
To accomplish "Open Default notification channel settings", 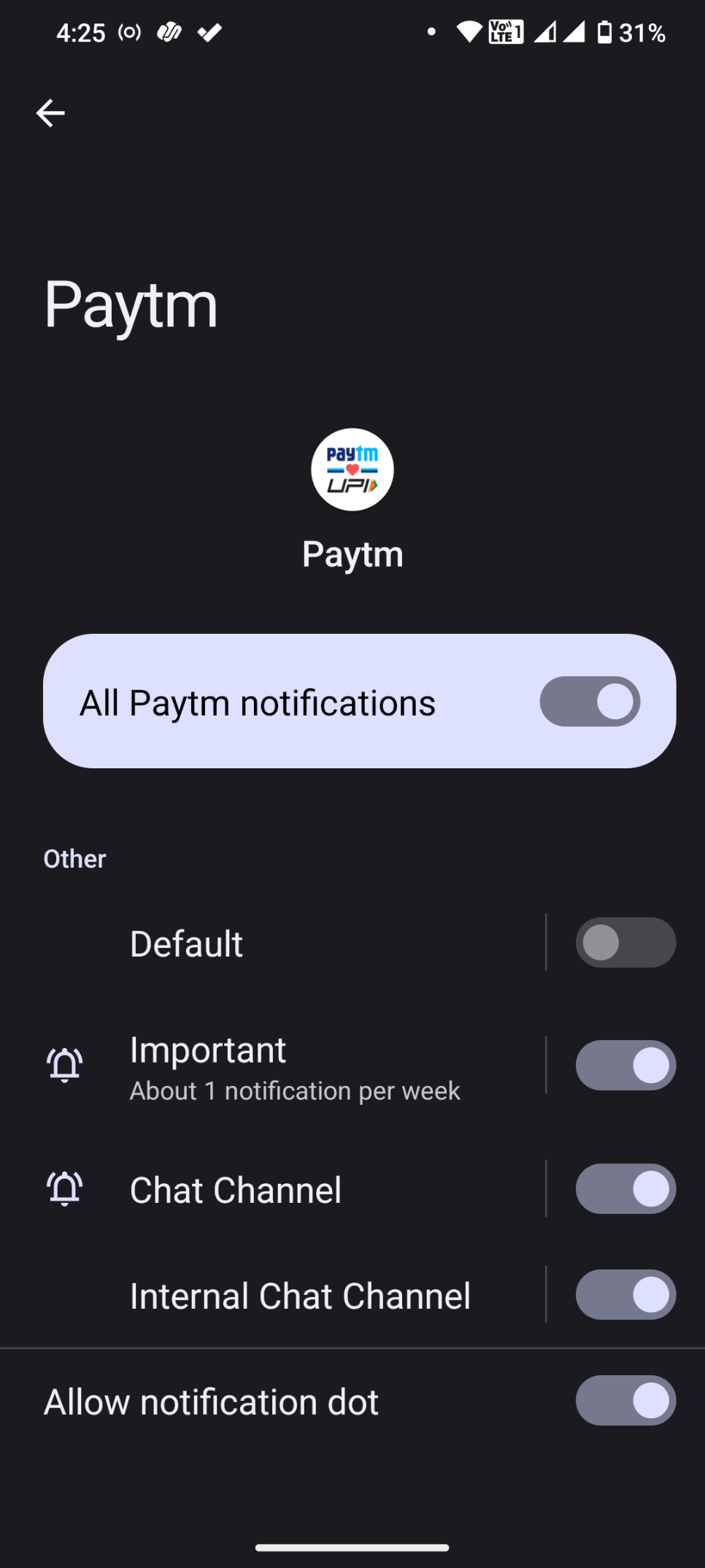I will coord(292,944).
